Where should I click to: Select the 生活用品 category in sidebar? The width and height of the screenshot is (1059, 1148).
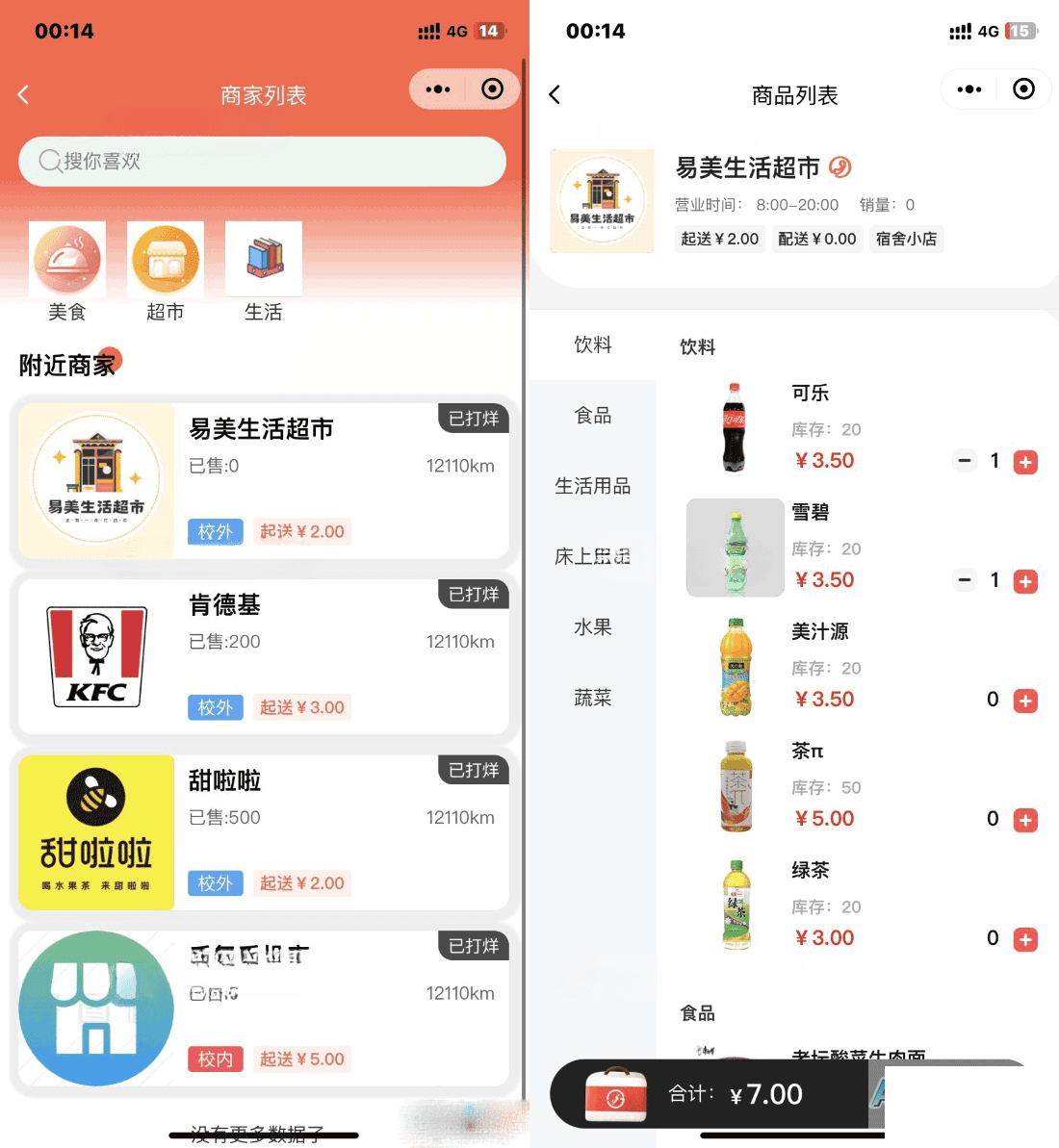click(593, 486)
